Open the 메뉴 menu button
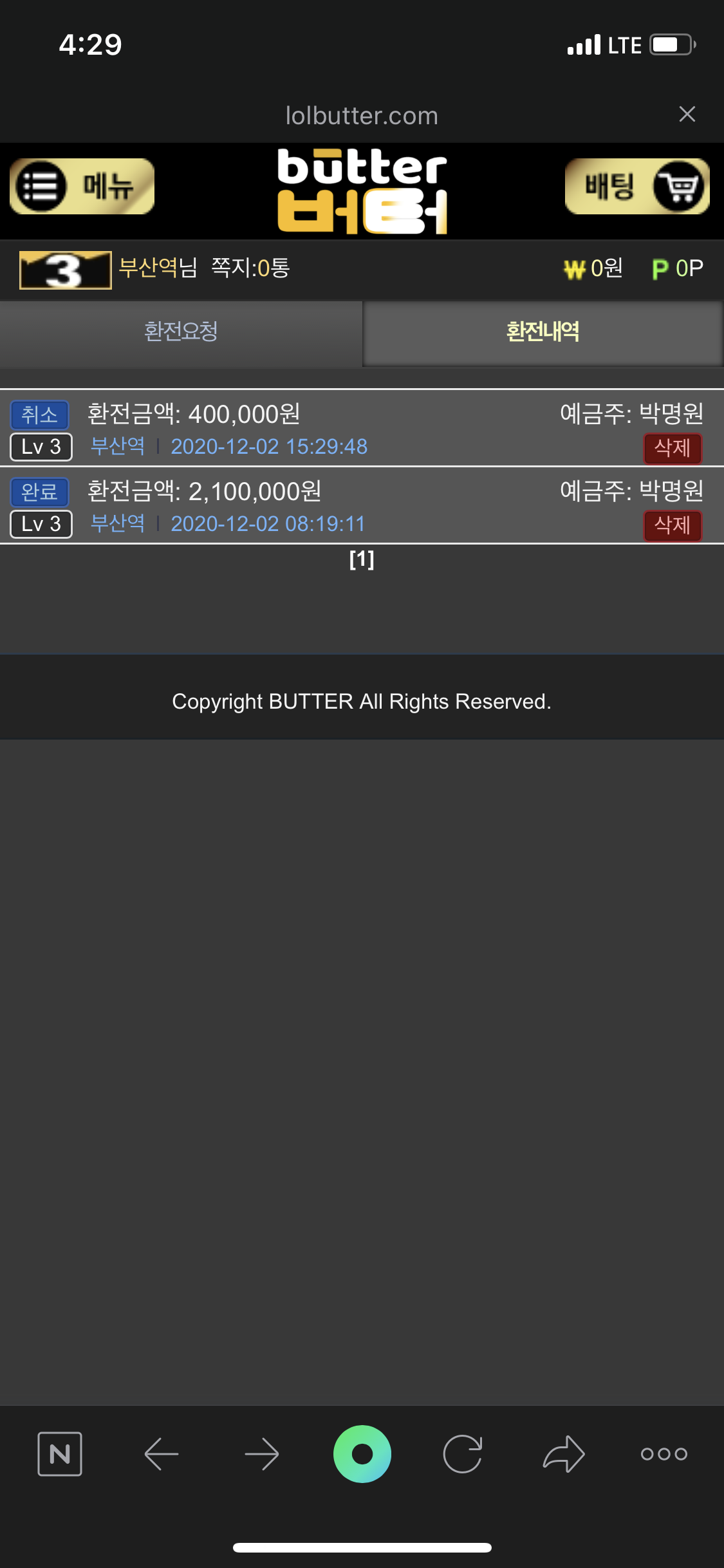Image resolution: width=724 pixels, height=1568 pixels. [x=82, y=187]
